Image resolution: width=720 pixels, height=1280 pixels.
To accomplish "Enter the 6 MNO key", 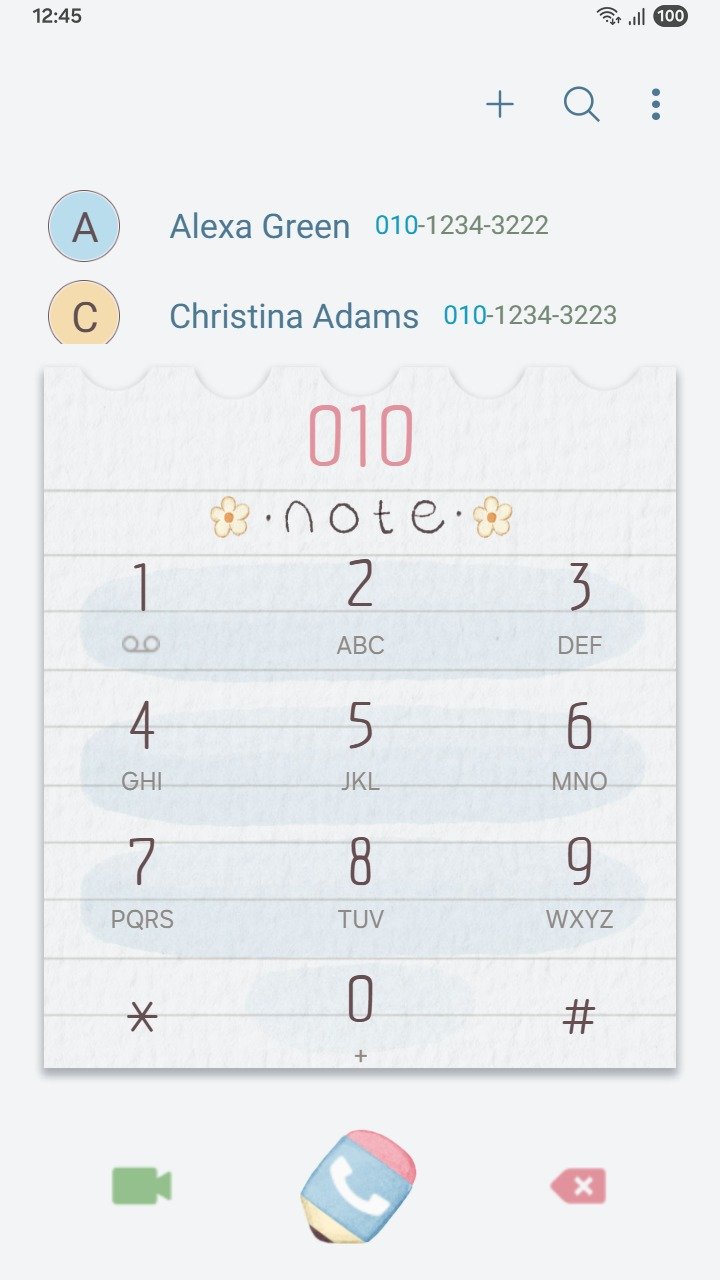I will pyautogui.click(x=579, y=743).
